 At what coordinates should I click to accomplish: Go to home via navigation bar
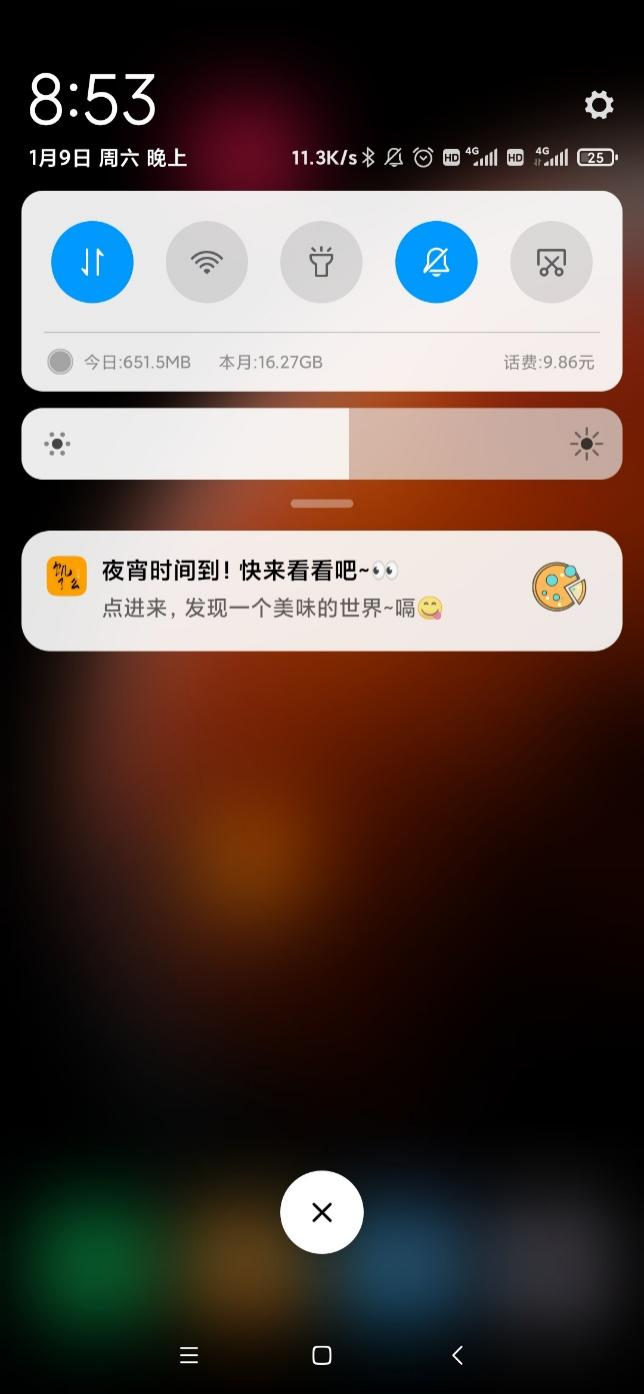pyautogui.click(x=321, y=1355)
